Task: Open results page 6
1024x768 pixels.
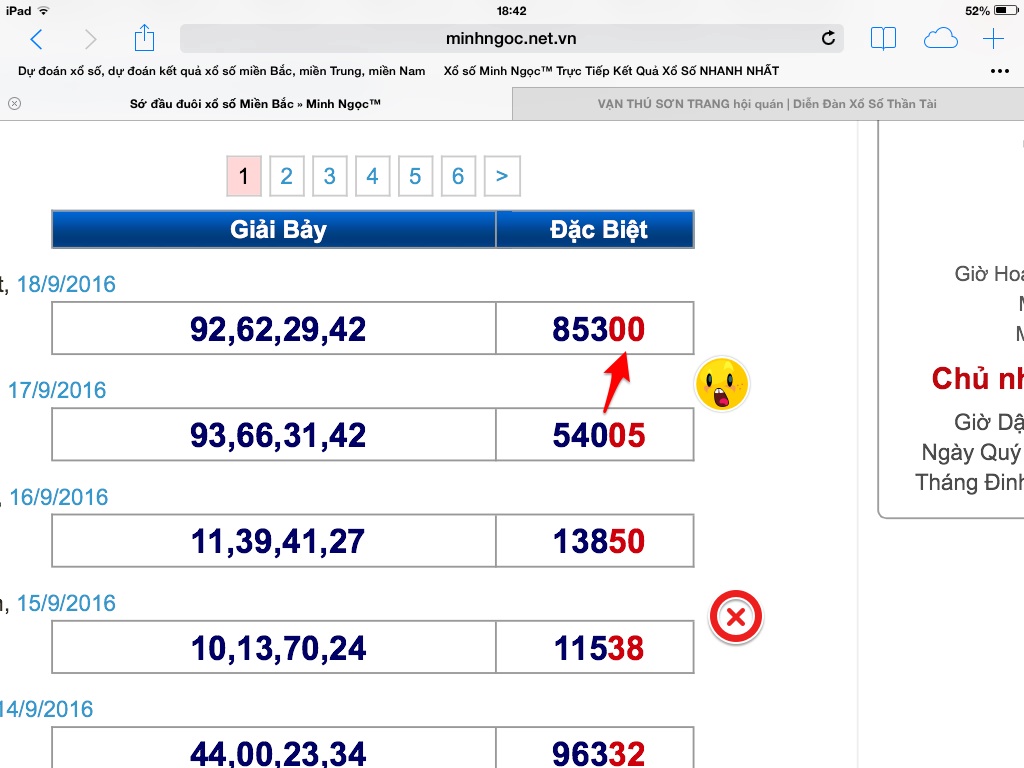Action: pos(458,177)
